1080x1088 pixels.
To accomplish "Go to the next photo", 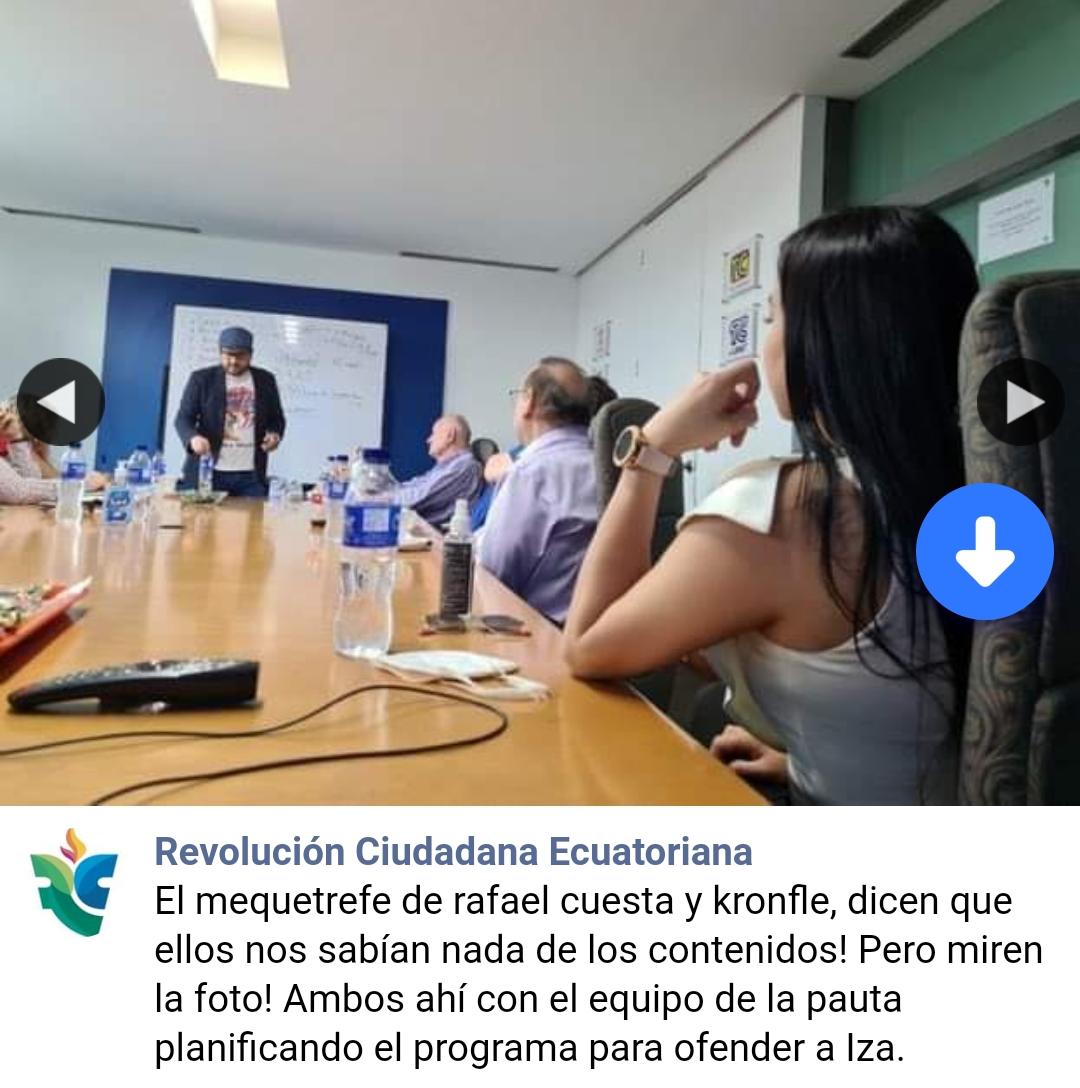I will point(1019,402).
